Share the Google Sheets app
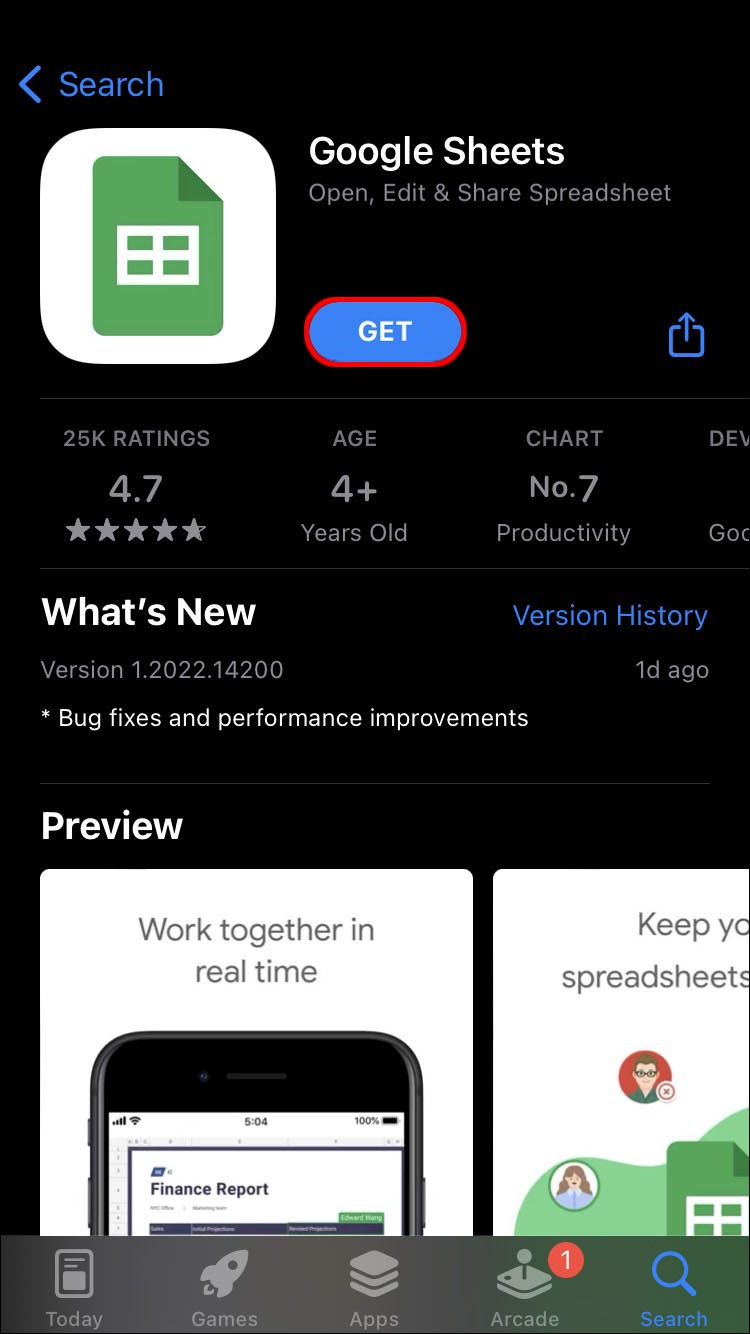The width and height of the screenshot is (750, 1334). 686,334
